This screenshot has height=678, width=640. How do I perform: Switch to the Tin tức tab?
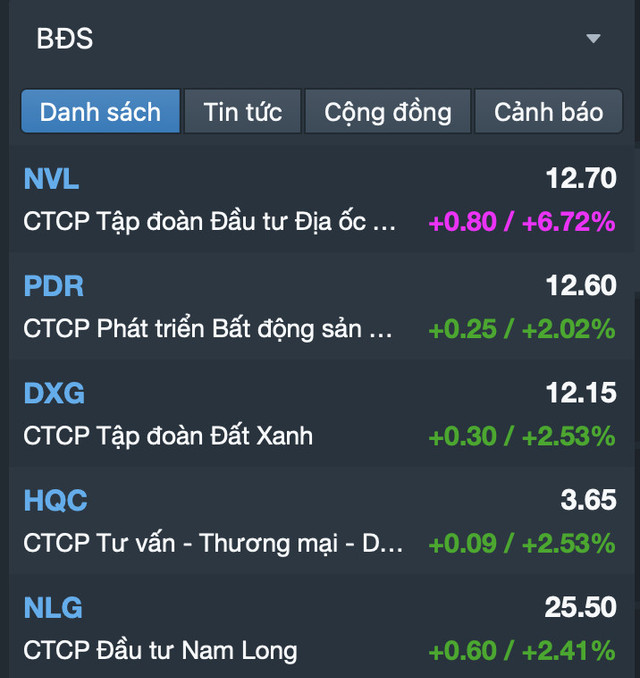pyautogui.click(x=242, y=111)
